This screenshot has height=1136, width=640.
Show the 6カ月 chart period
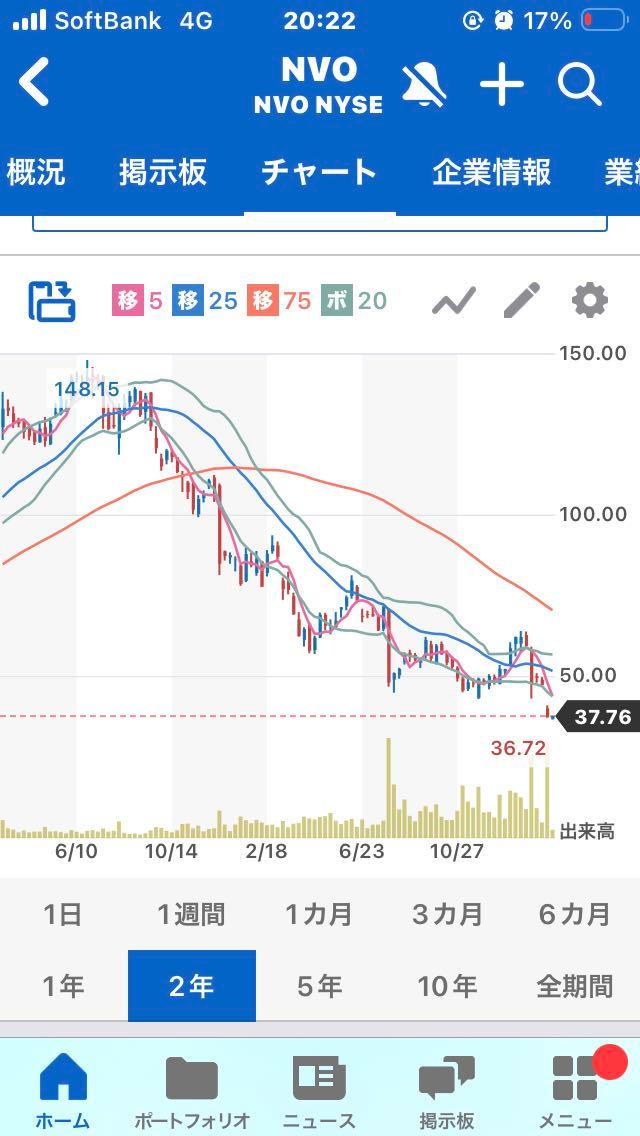click(x=574, y=914)
